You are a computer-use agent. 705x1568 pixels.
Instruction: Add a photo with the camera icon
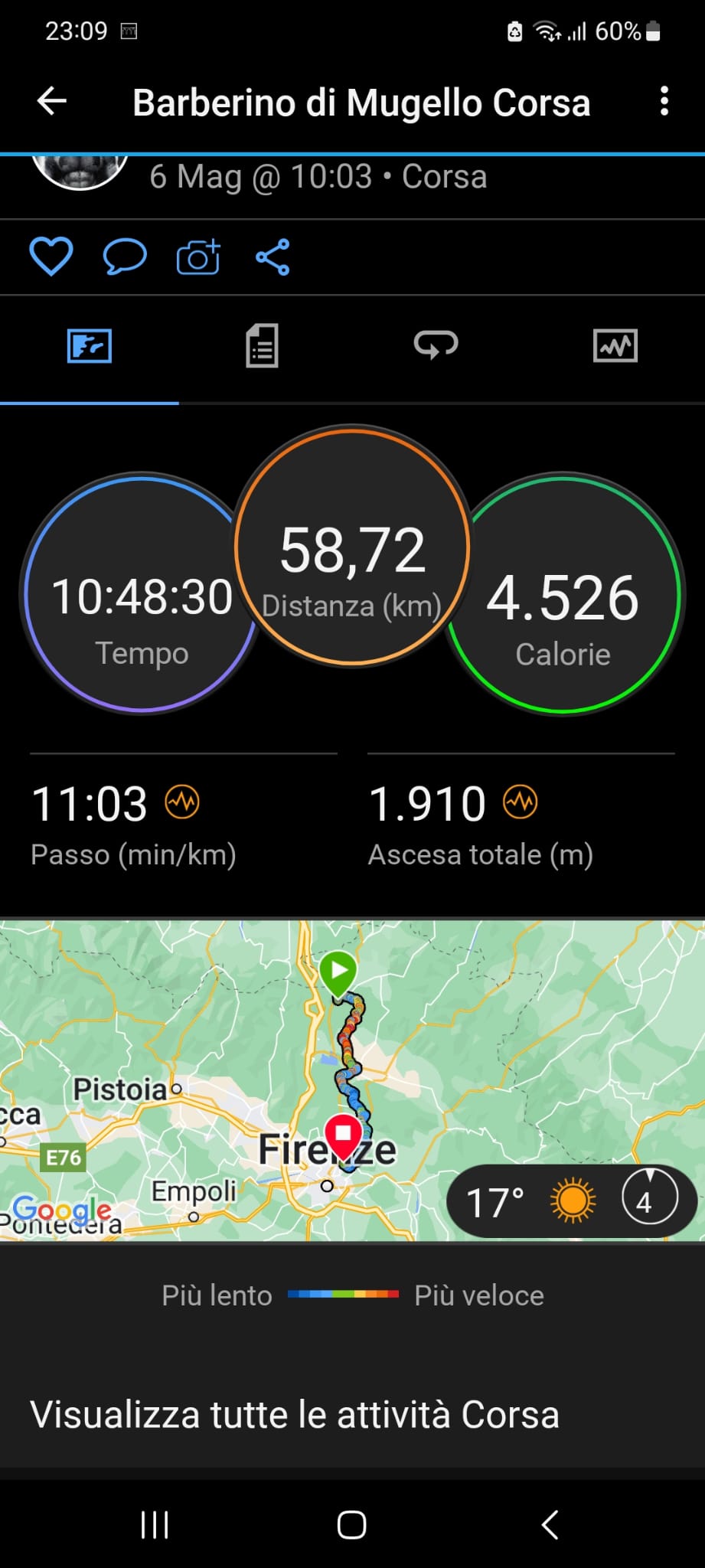click(198, 256)
